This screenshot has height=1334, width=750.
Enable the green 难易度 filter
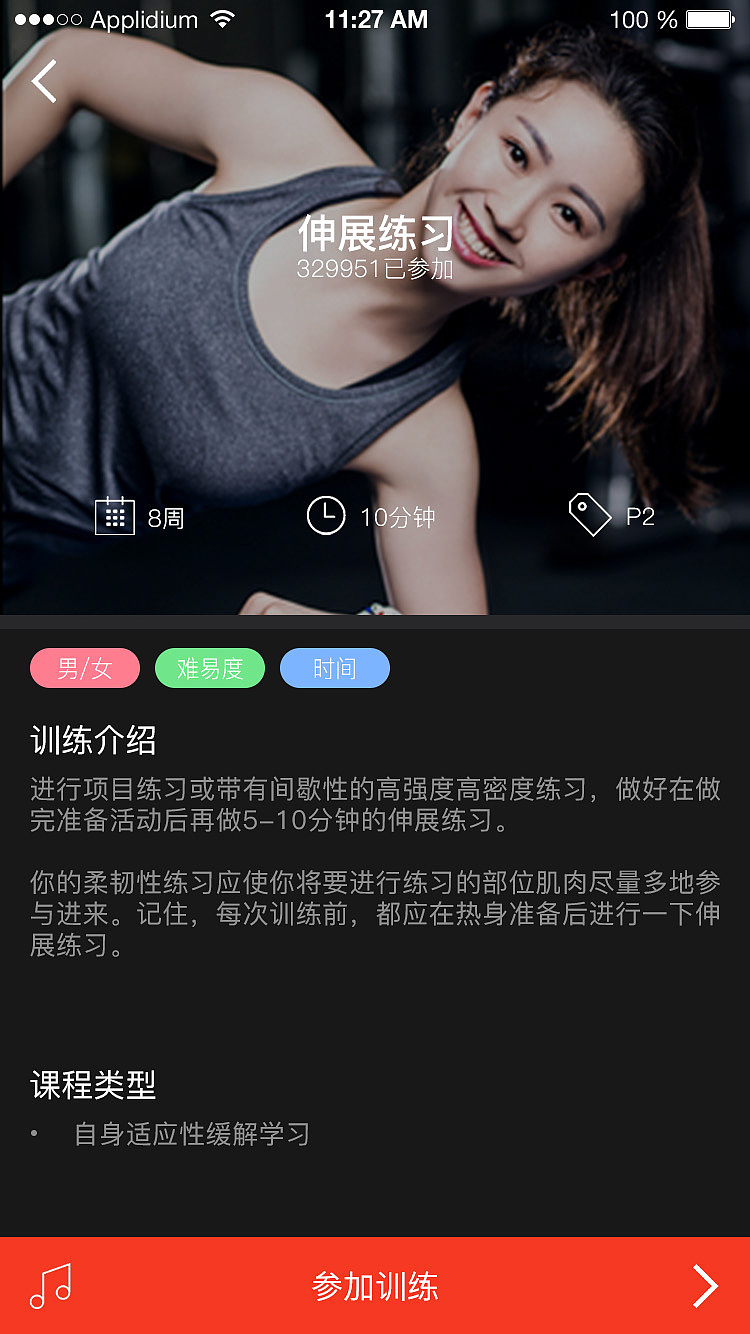coord(209,668)
